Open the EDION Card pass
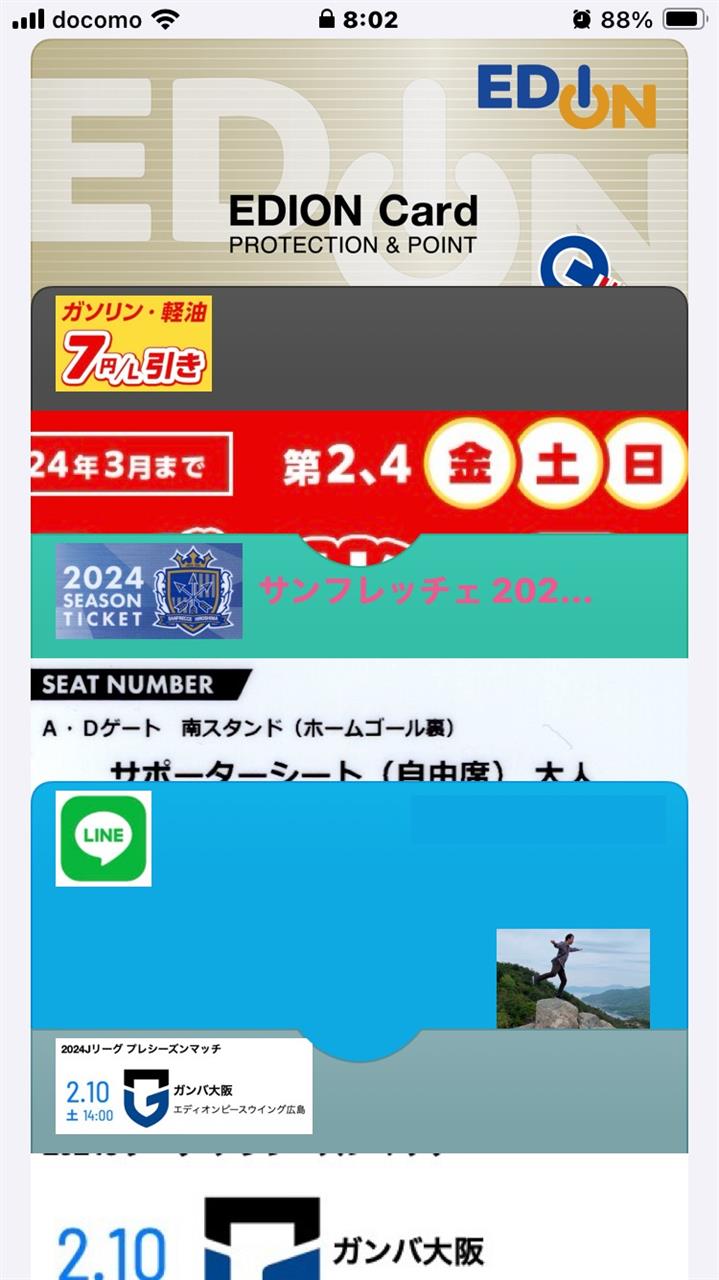 point(359,163)
